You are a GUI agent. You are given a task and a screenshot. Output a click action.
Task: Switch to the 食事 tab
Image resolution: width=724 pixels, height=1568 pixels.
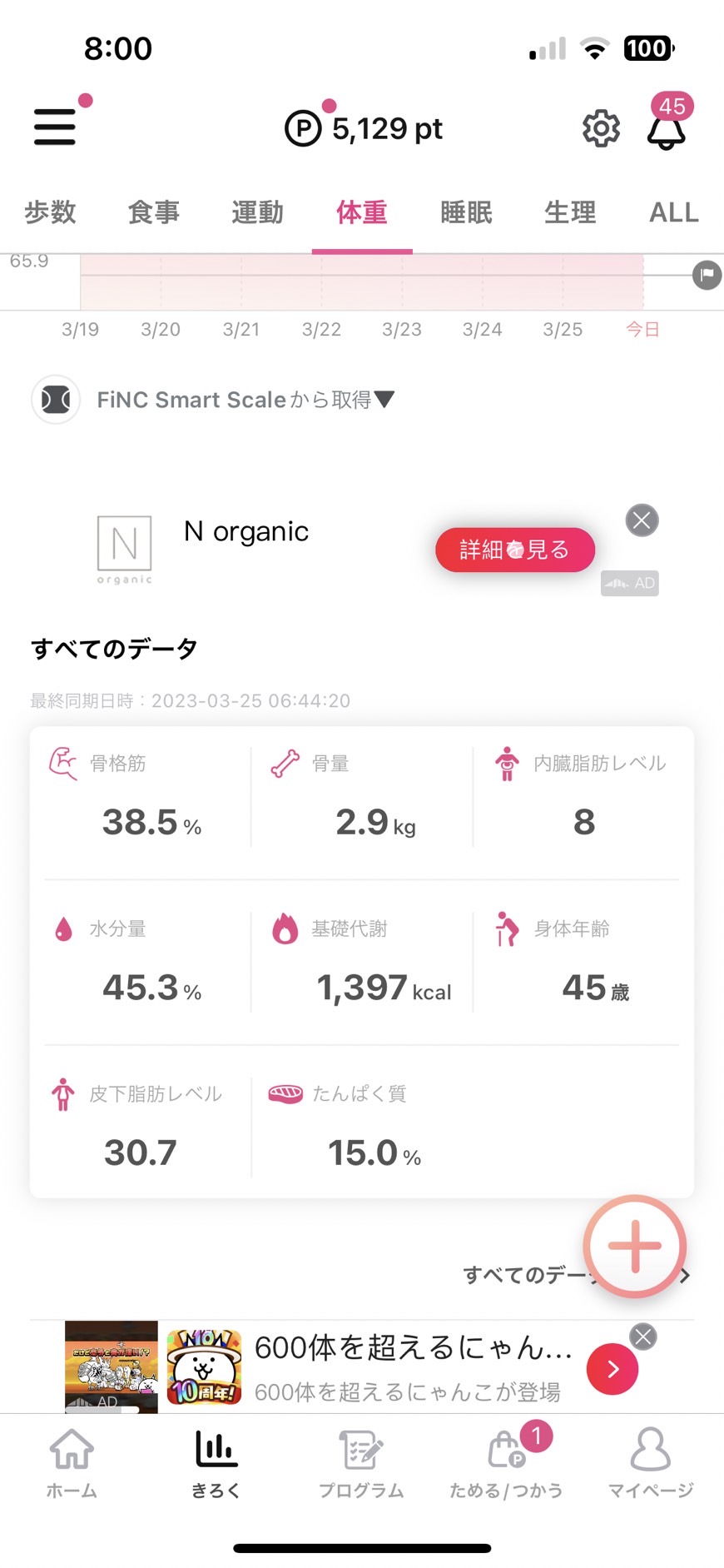click(154, 212)
